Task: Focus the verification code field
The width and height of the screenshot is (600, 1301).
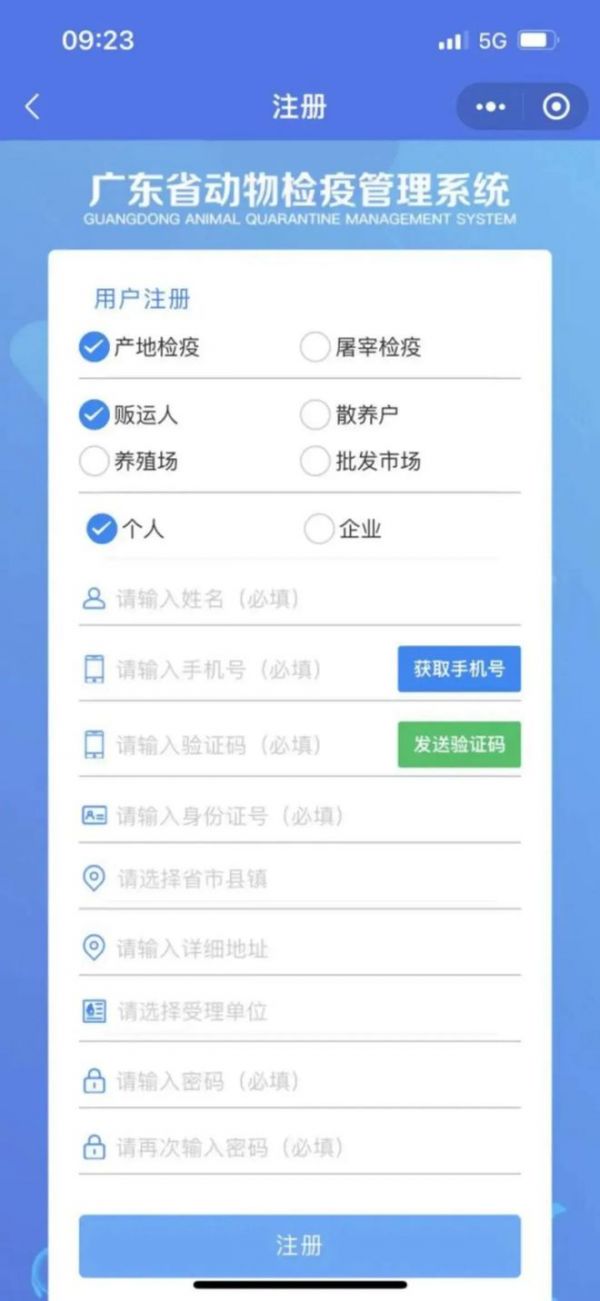Action: click(235, 745)
